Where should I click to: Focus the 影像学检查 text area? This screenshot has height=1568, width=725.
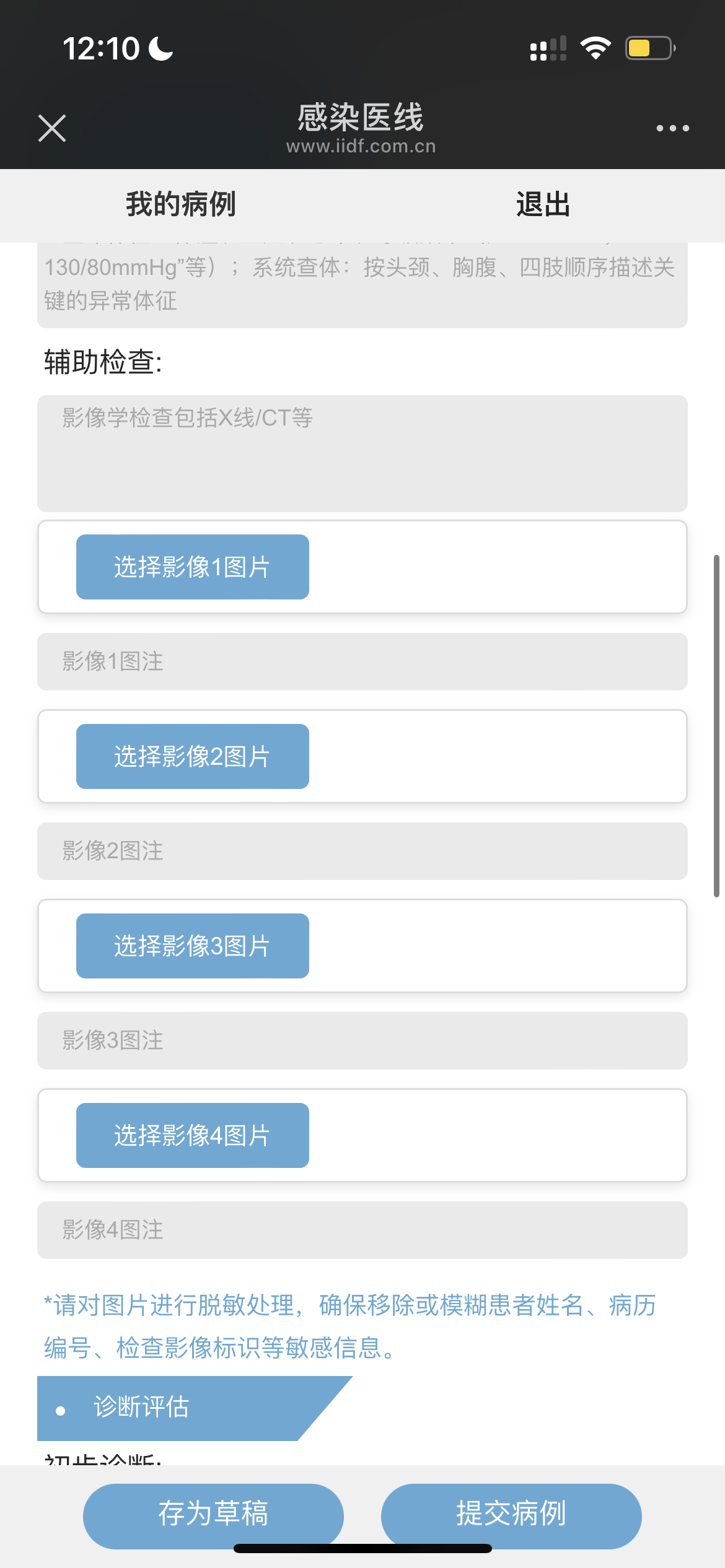[362, 453]
